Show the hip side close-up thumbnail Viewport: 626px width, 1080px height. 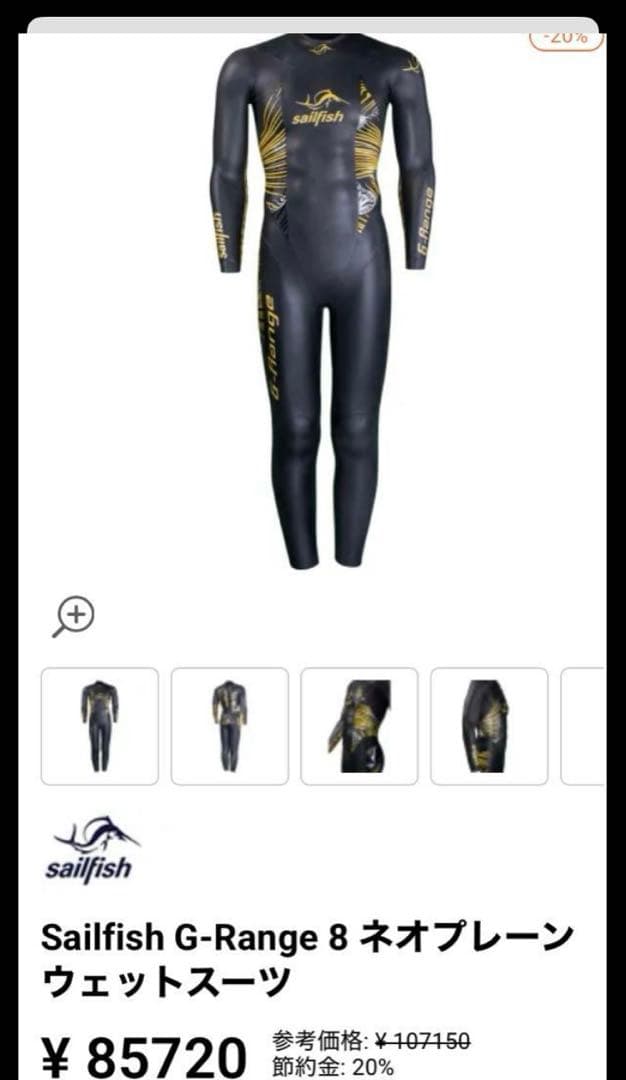[489, 726]
